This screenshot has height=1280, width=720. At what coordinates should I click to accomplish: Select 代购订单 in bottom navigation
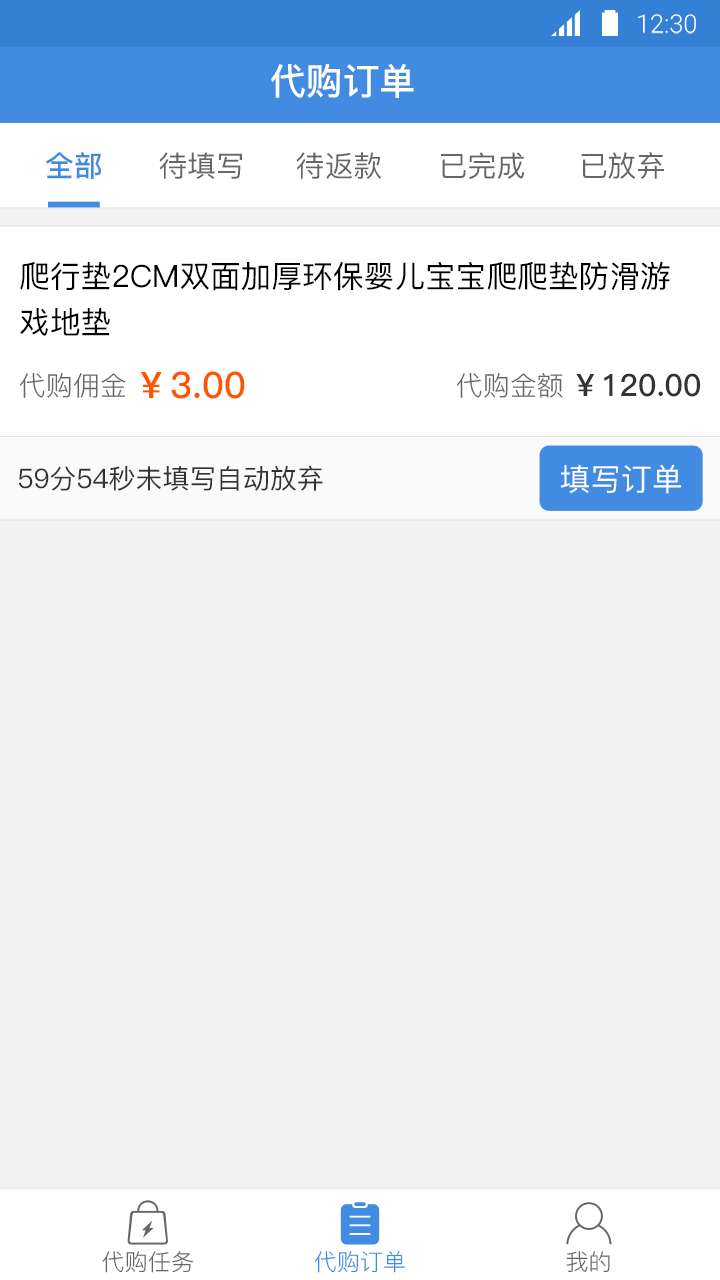[x=360, y=1236]
